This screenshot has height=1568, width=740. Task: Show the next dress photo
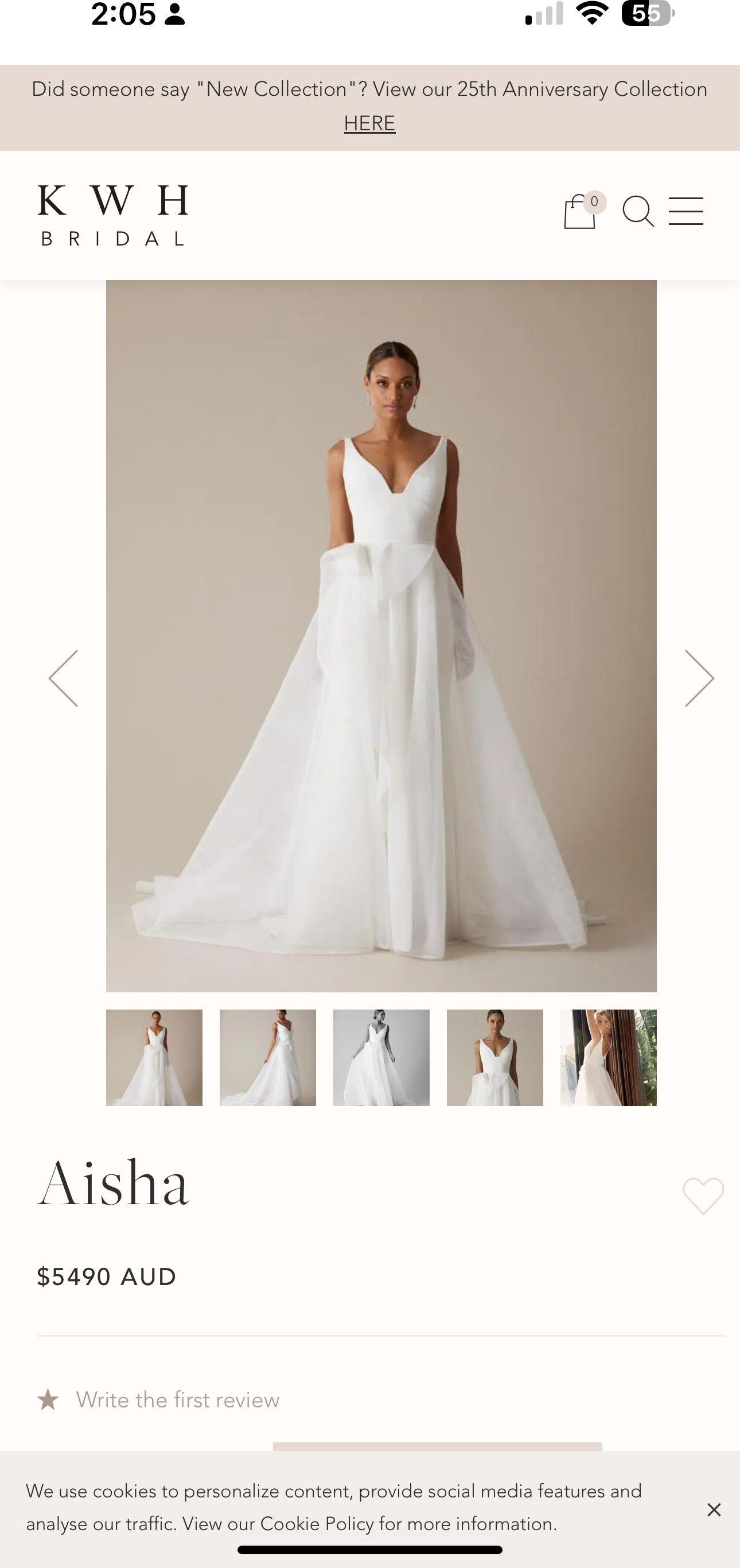pyautogui.click(x=699, y=678)
